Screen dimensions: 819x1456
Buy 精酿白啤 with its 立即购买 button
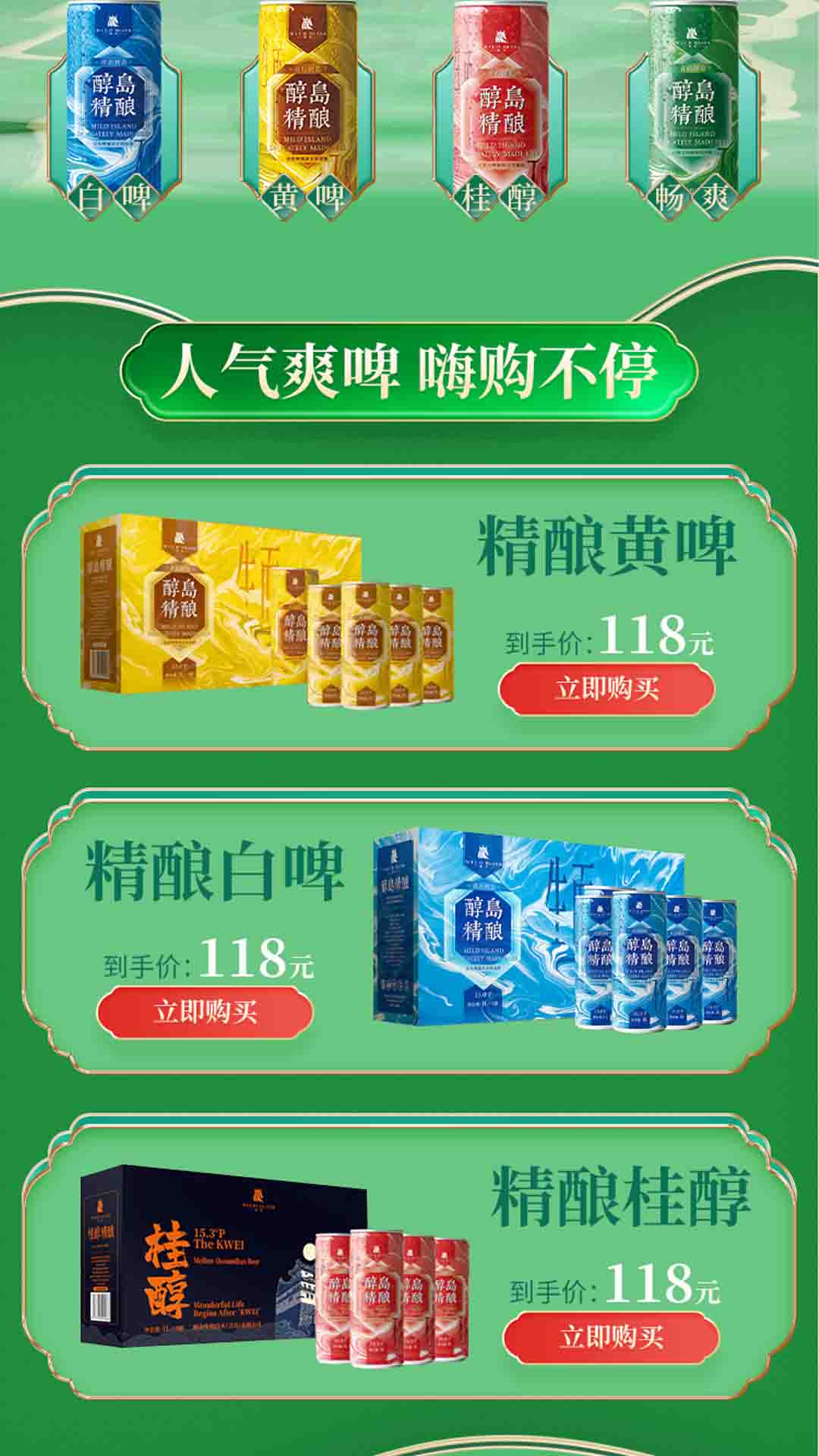[205, 1012]
